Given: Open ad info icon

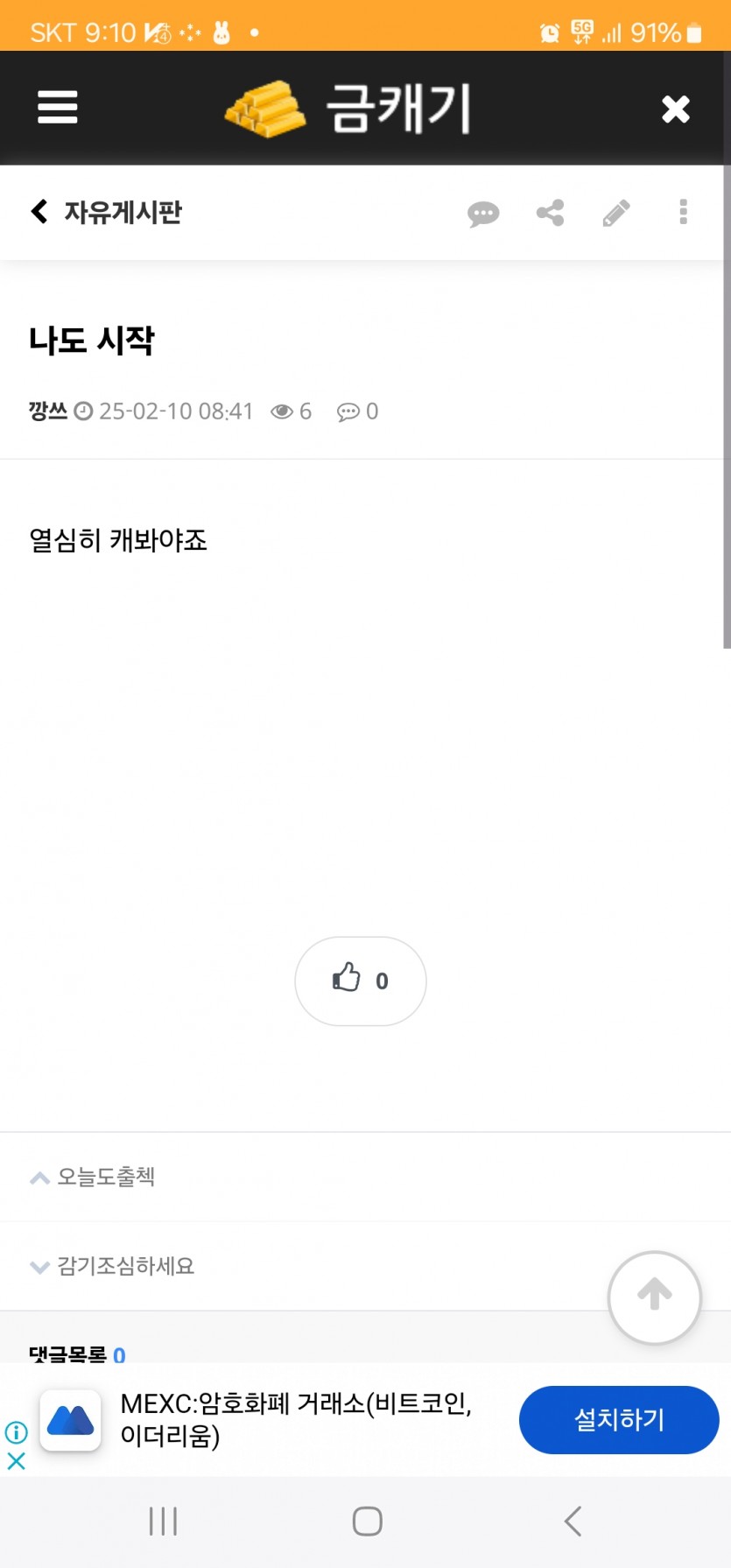Looking at the screenshot, I should pyautogui.click(x=16, y=1432).
